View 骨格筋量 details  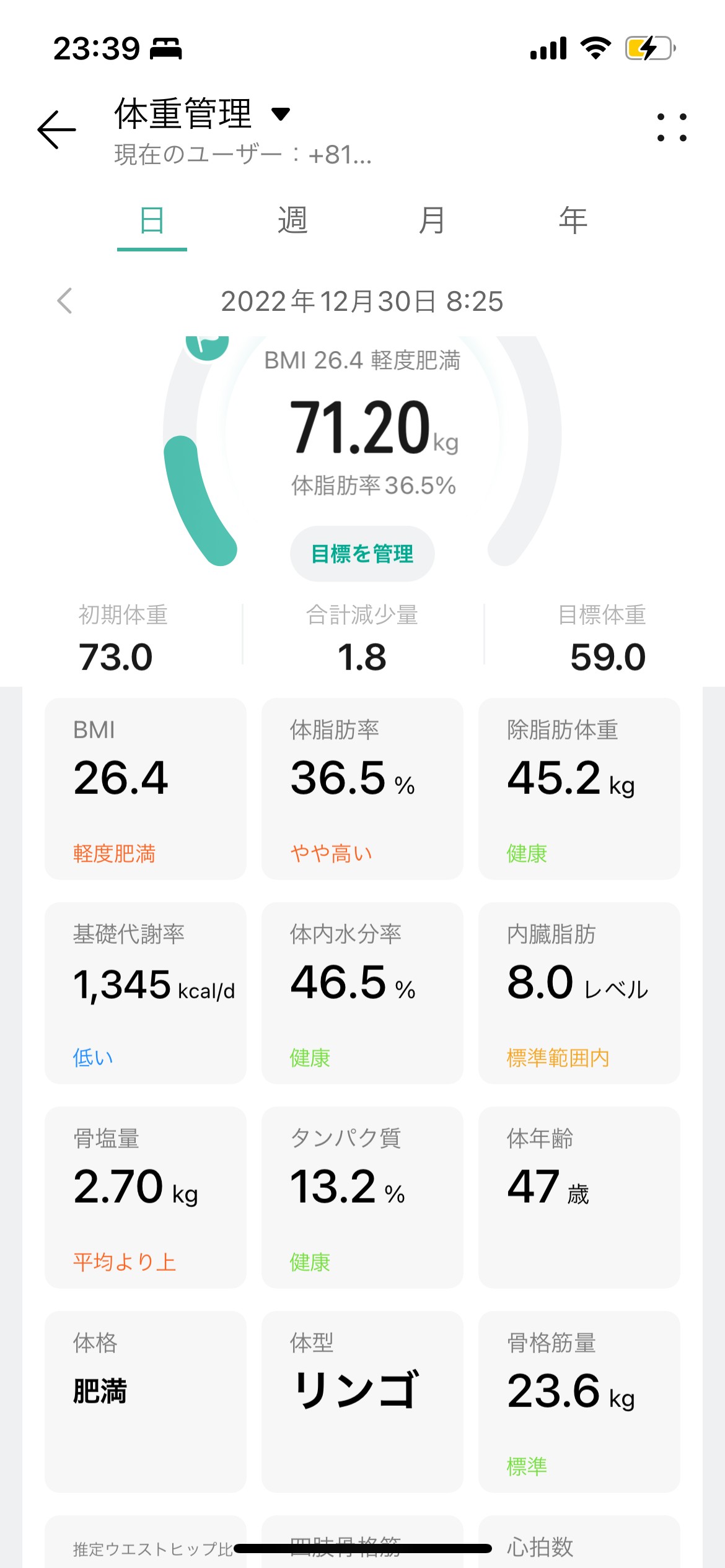[x=579, y=1401]
